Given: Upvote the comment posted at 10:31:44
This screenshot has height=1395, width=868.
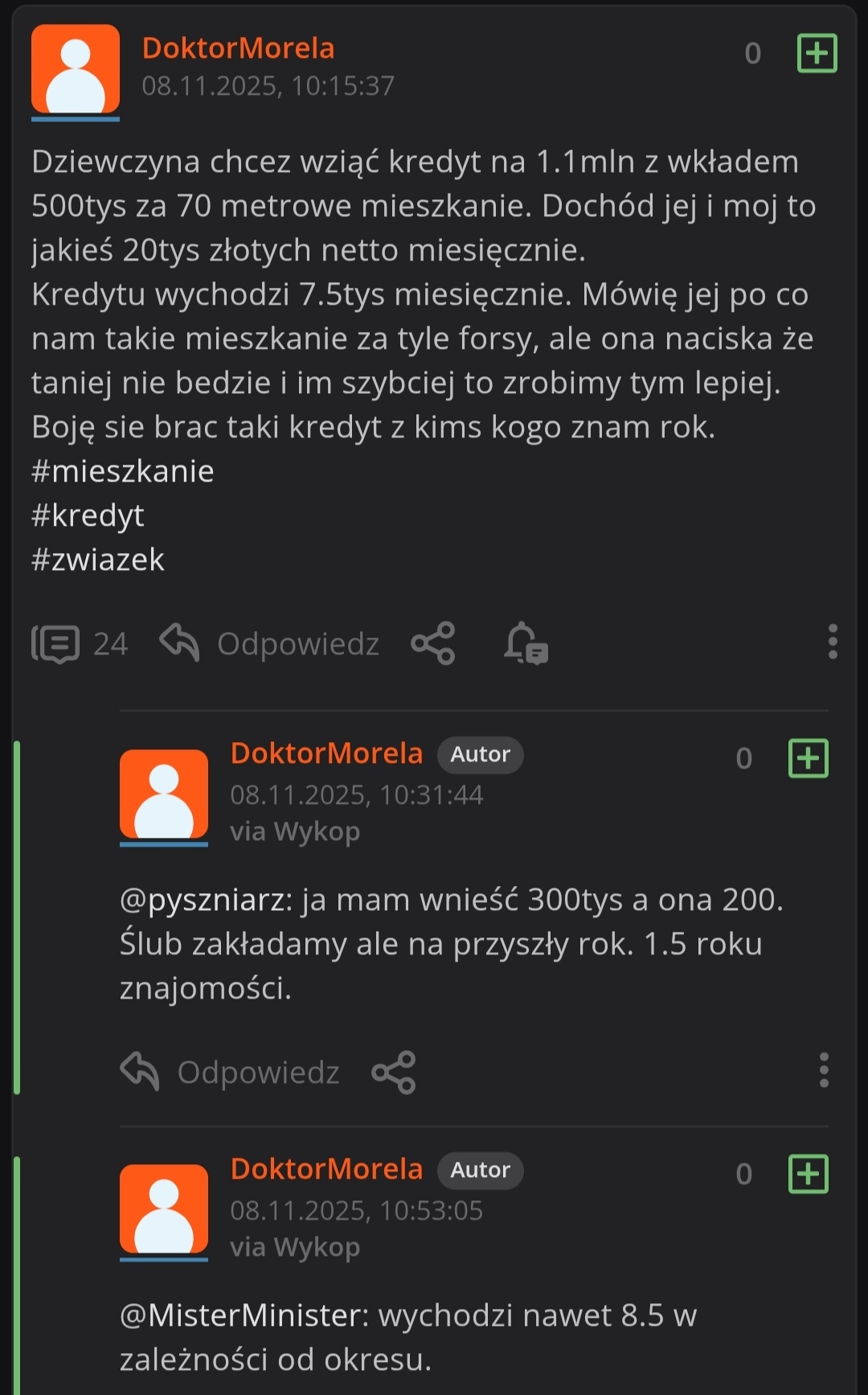Looking at the screenshot, I should [808, 758].
